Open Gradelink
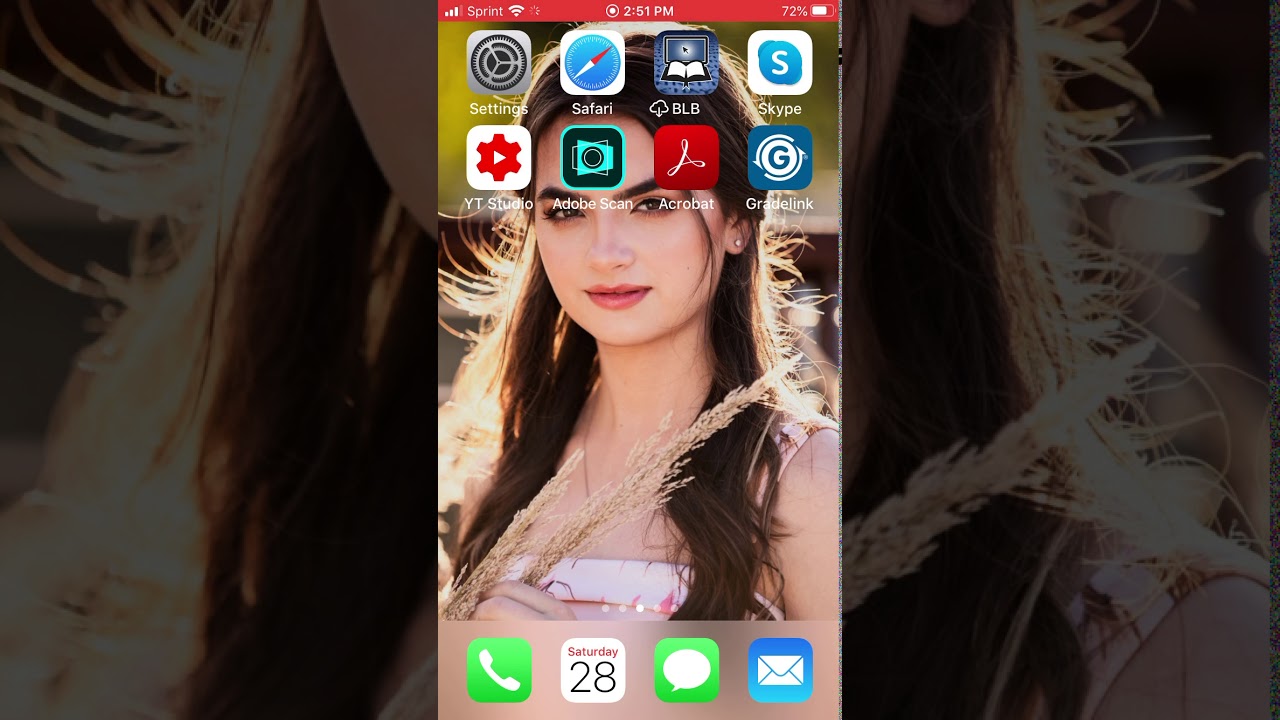 click(780, 158)
